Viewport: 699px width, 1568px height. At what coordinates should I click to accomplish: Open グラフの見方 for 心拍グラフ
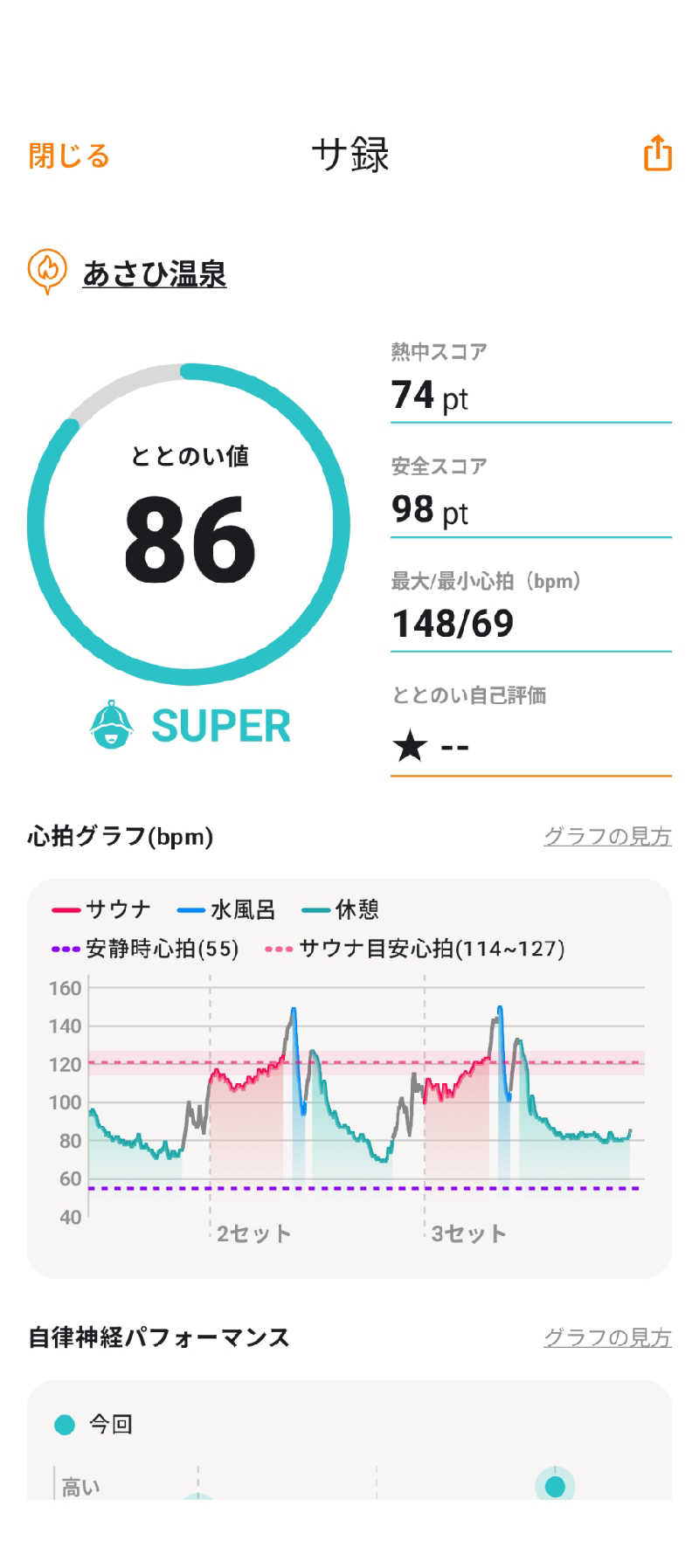607,837
